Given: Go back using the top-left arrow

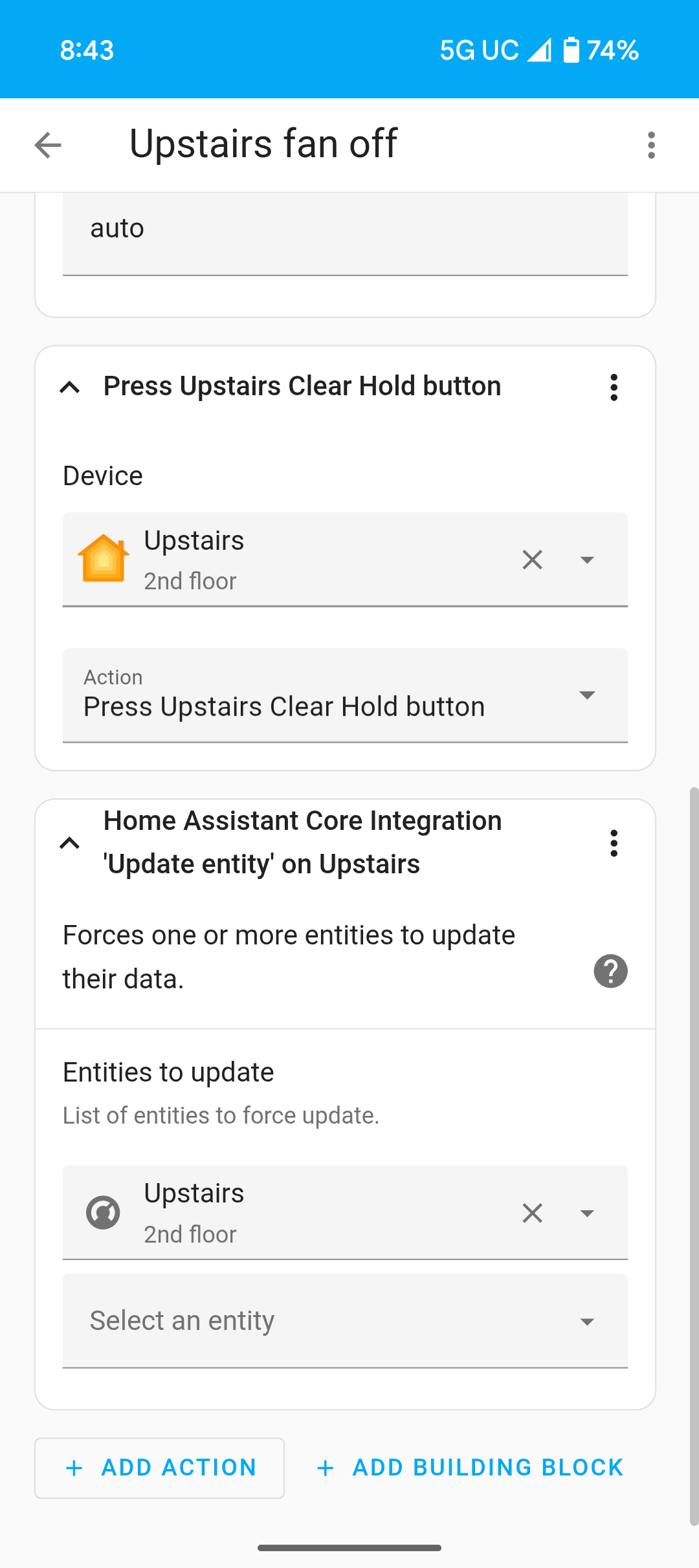Looking at the screenshot, I should (48, 145).
